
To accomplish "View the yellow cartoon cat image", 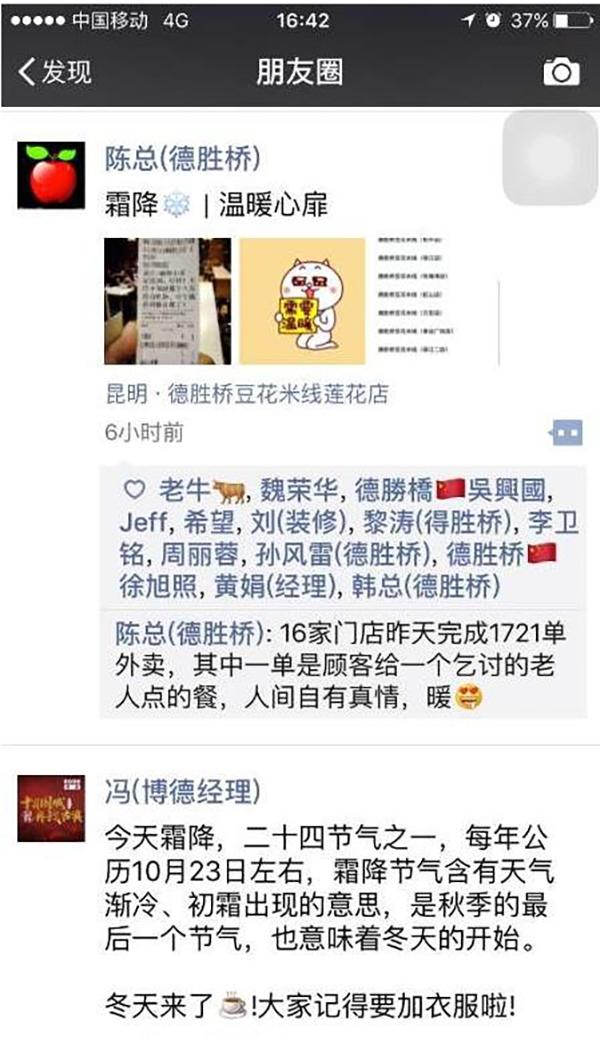I will click(302, 301).
